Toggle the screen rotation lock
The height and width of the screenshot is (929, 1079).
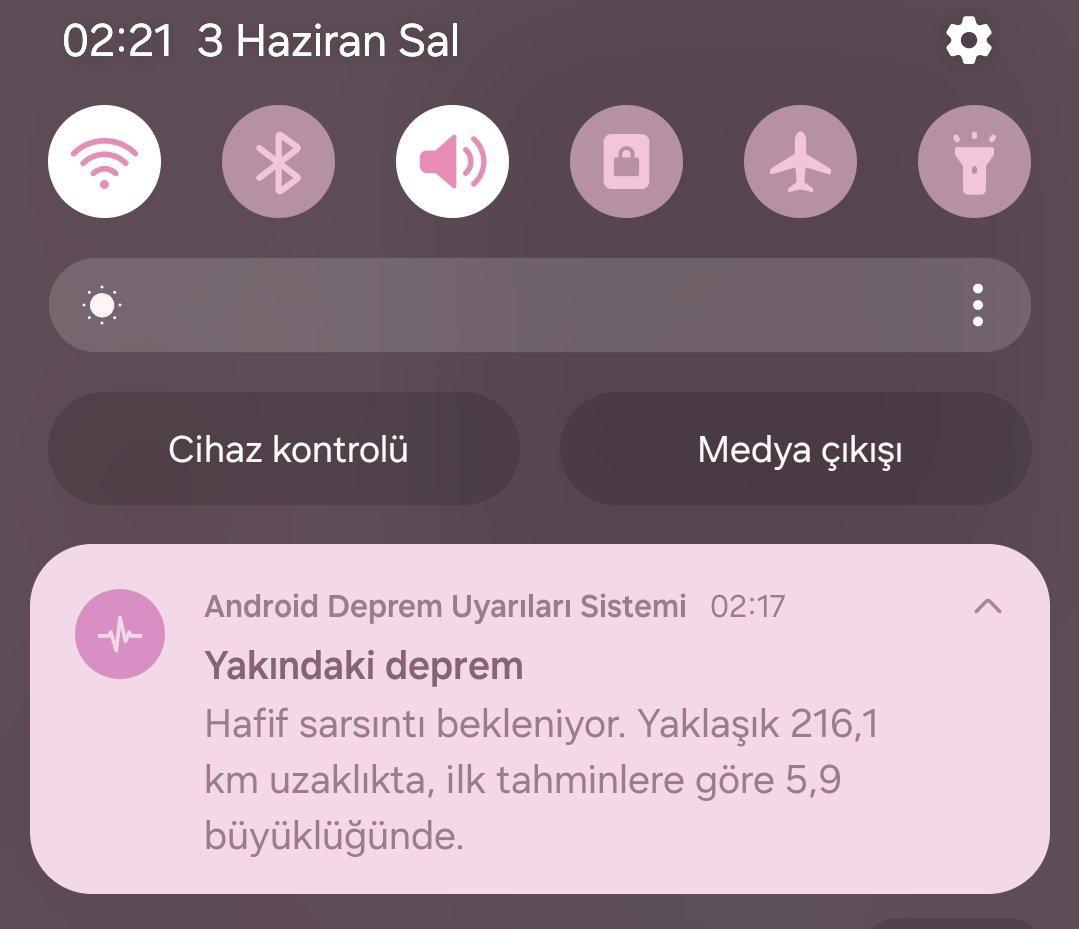[626, 161]
